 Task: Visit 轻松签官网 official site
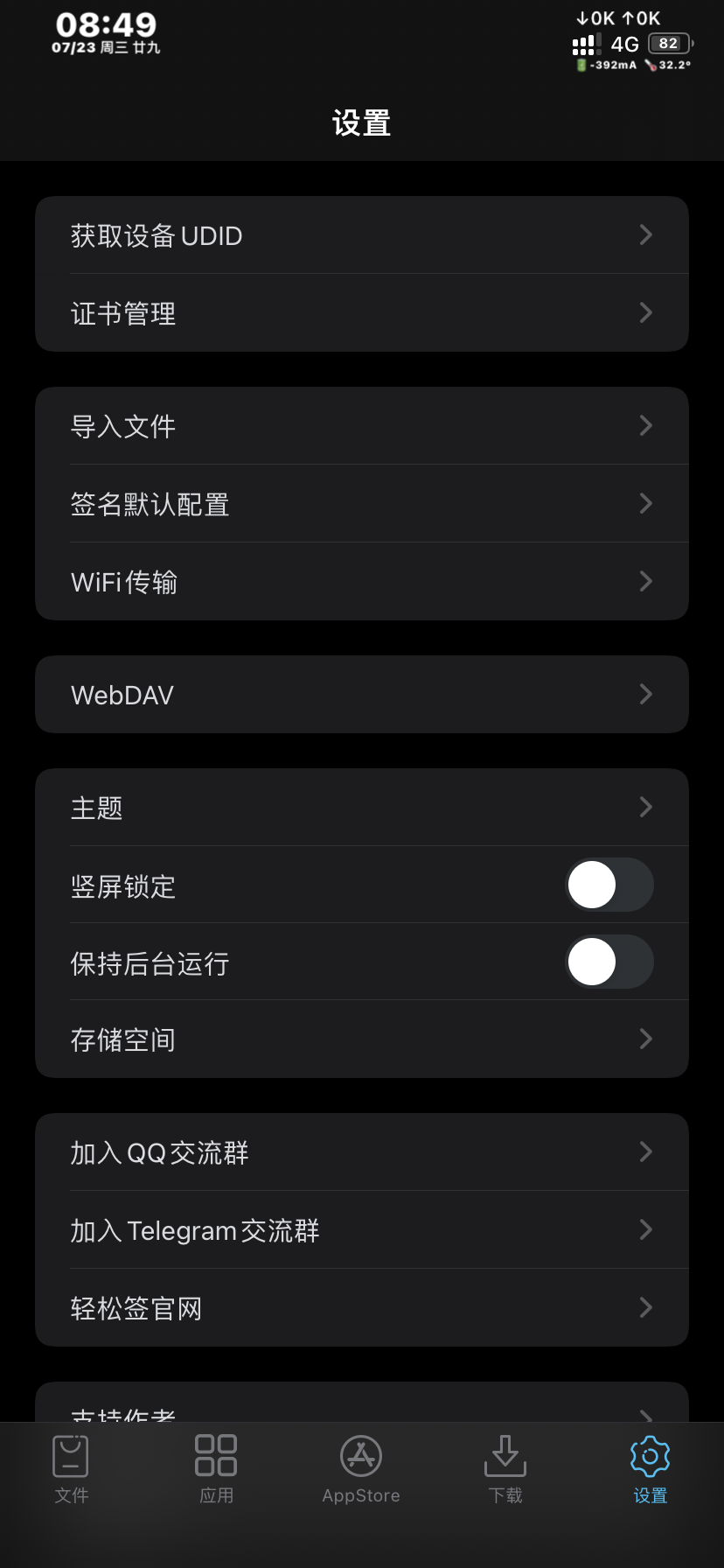362,1307
